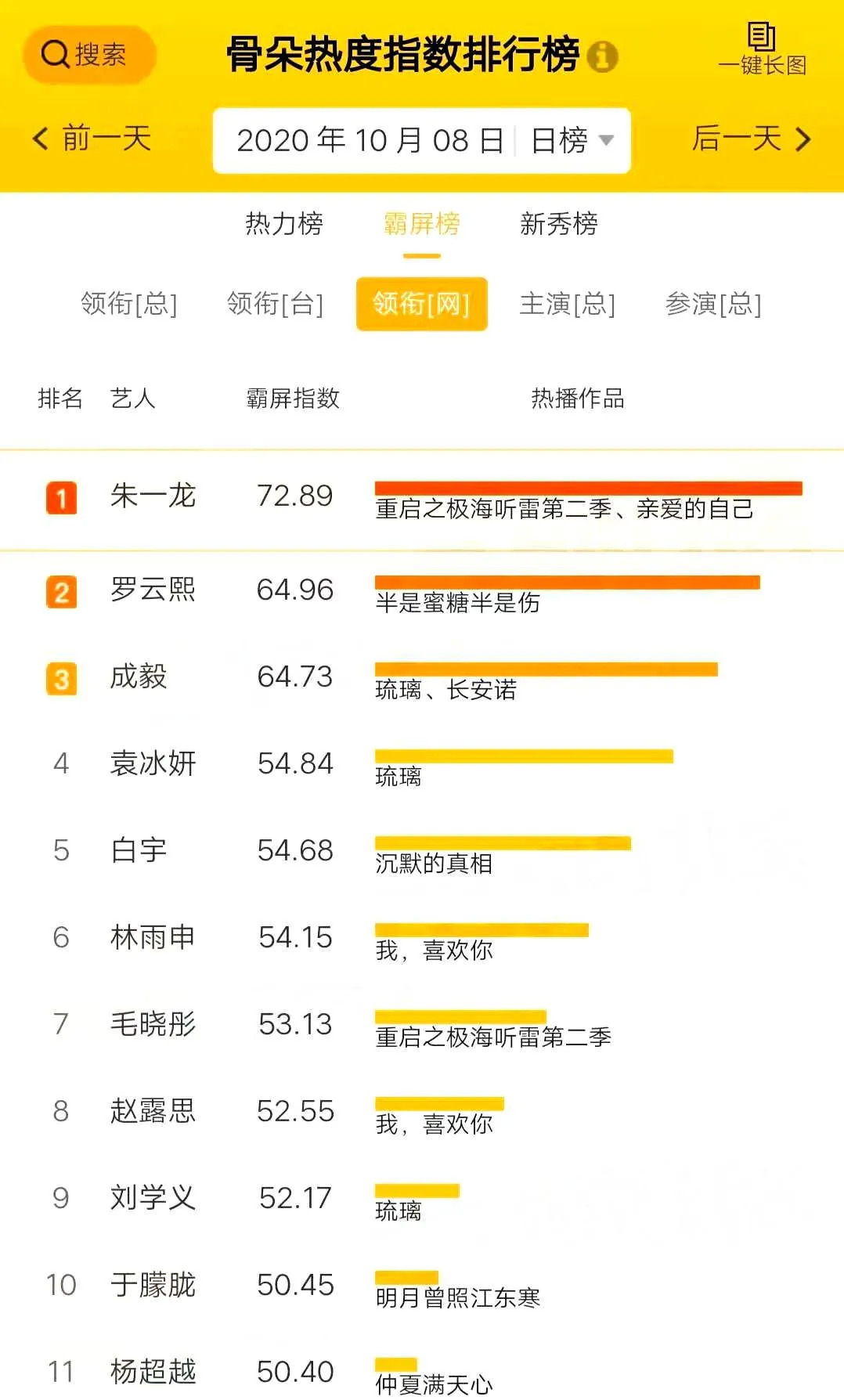The width and height of the screenshot is (844, 1400).
Task: Open 罗云熙's ranking entry
Action: point(153,590)
